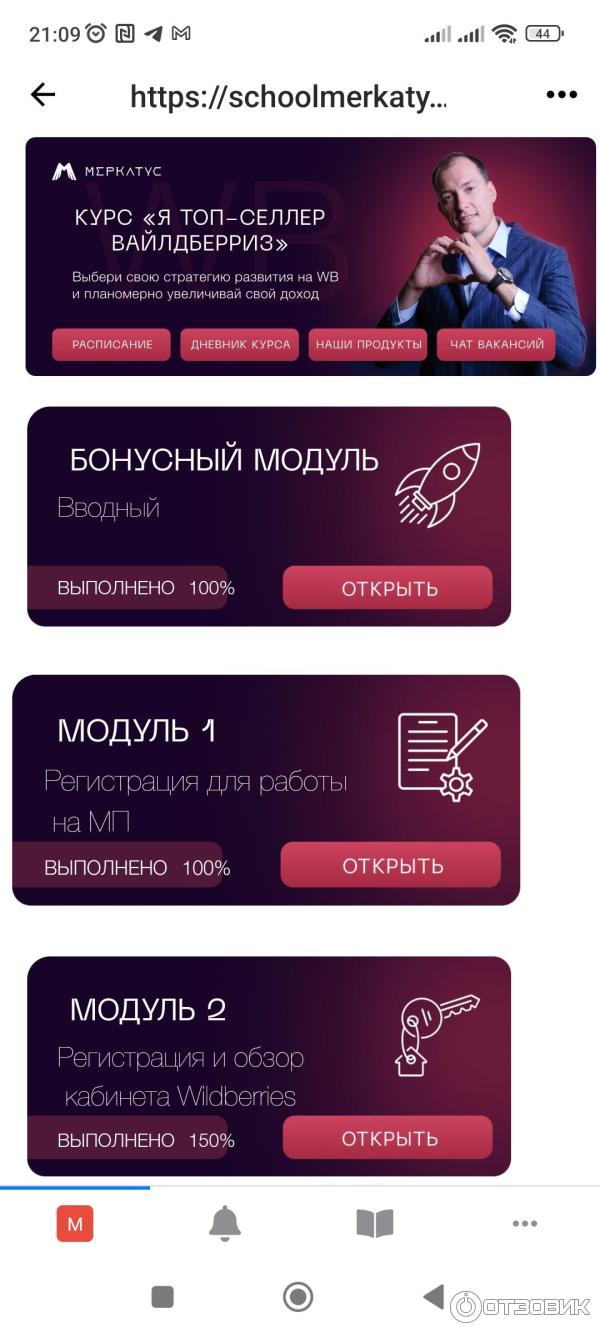This screenshot has width=600, height=1333.
Task: Open Наши продукты
Action: (368, 344)
